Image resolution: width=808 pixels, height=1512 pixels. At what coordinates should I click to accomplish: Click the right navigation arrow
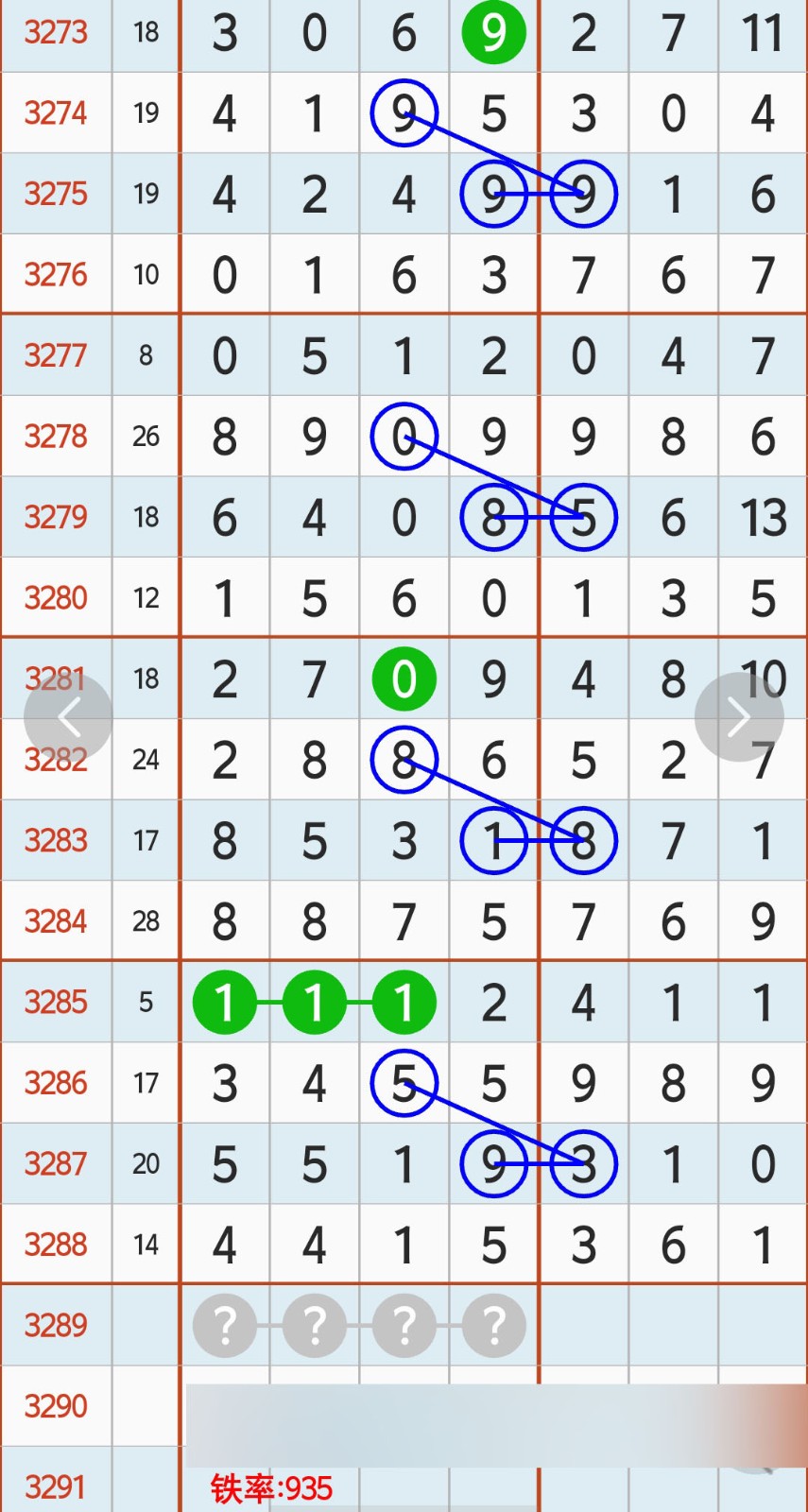click(x=740, y=716)
